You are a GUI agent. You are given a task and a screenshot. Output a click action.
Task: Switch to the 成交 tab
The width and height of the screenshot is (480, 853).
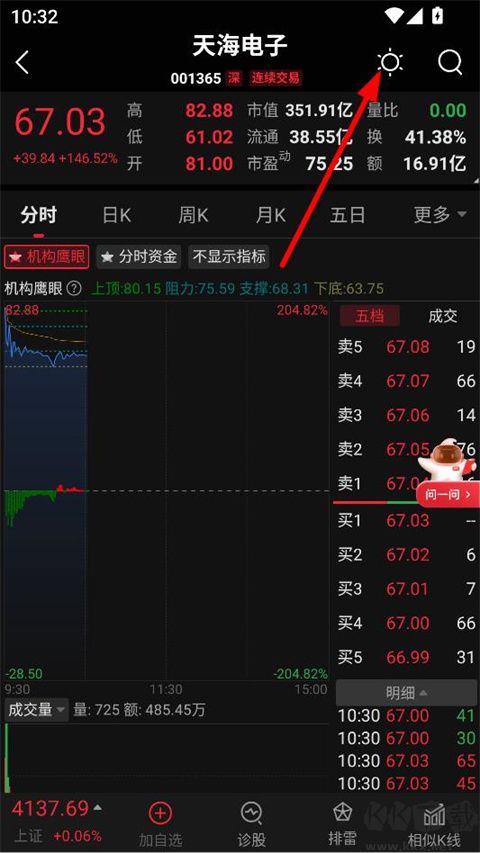442,316
